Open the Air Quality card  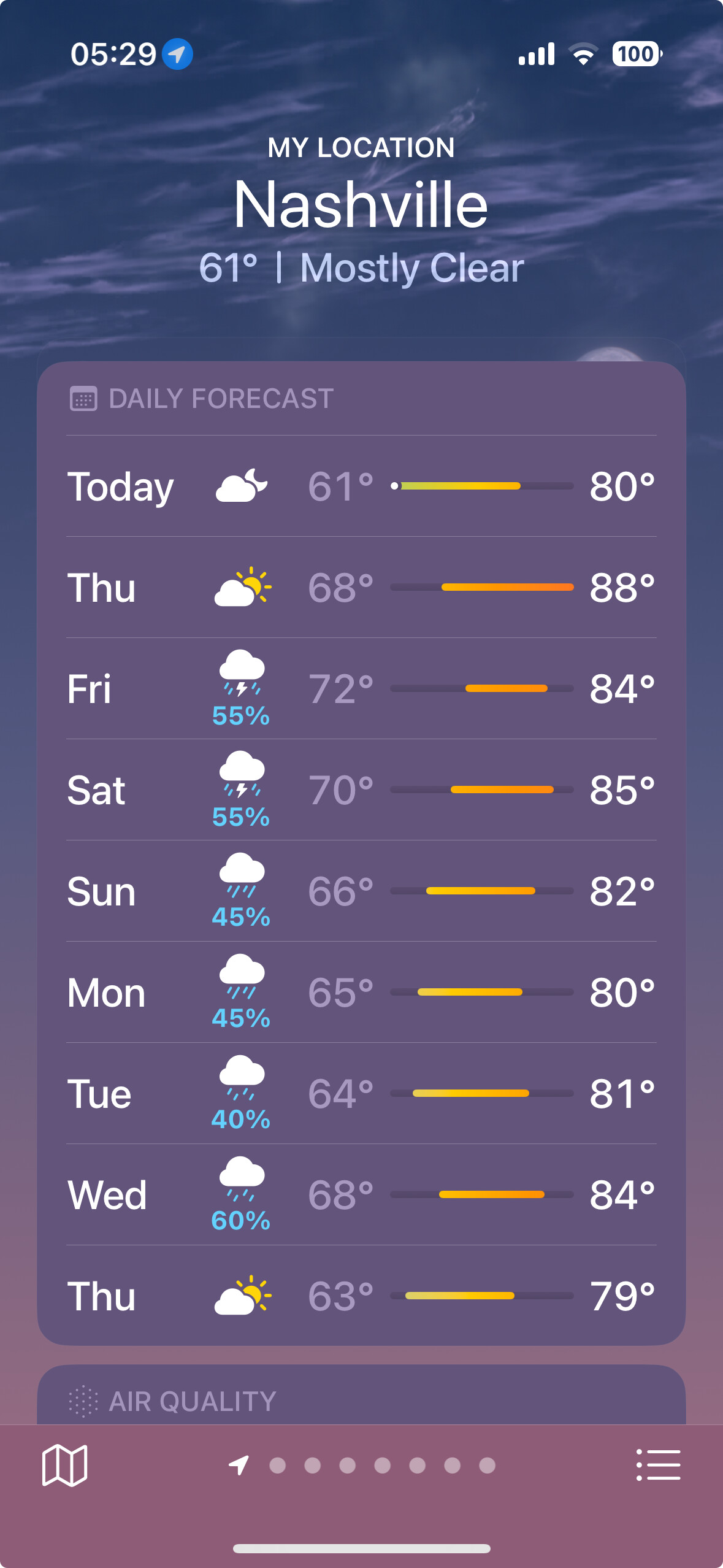[x=361, y=1395]
